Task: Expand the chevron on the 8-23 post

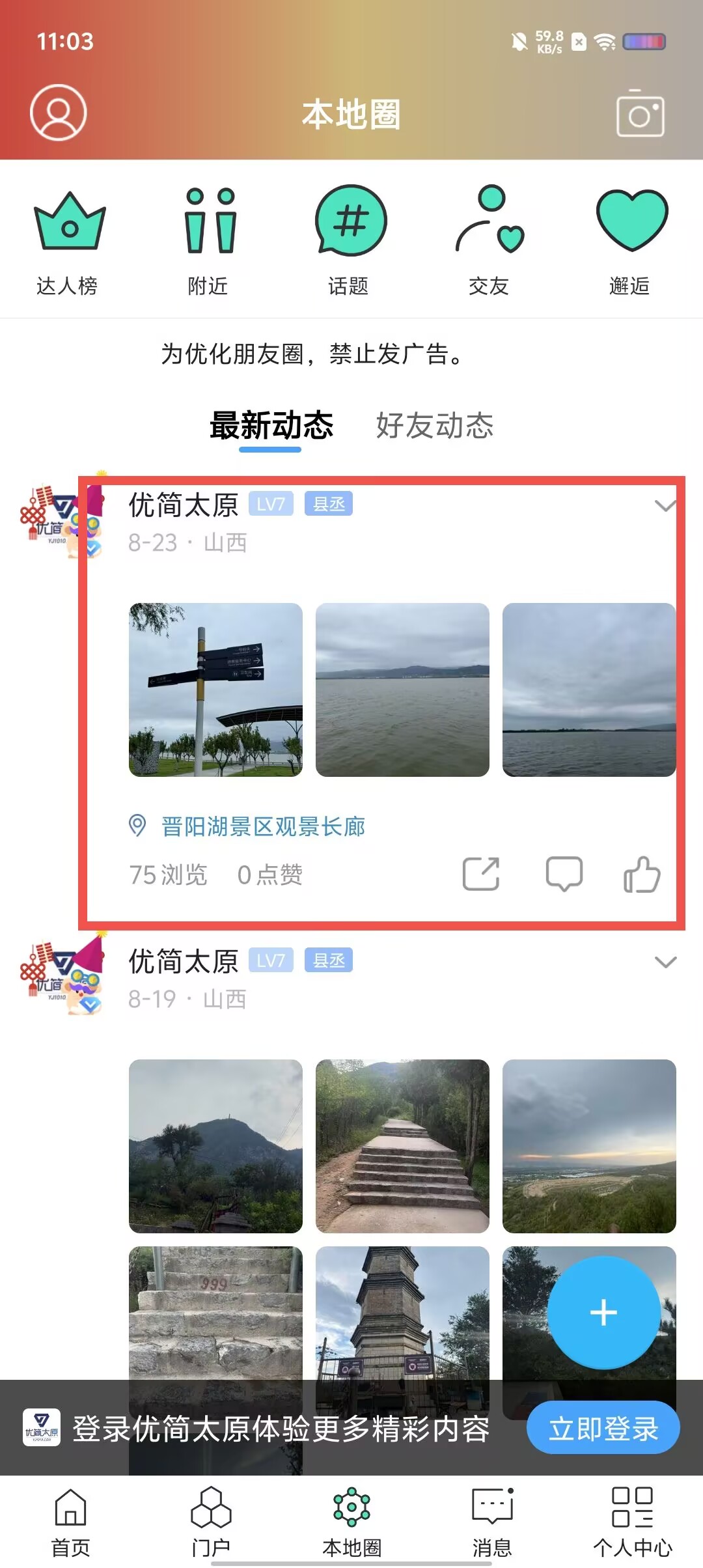Action: coord(665,506)
